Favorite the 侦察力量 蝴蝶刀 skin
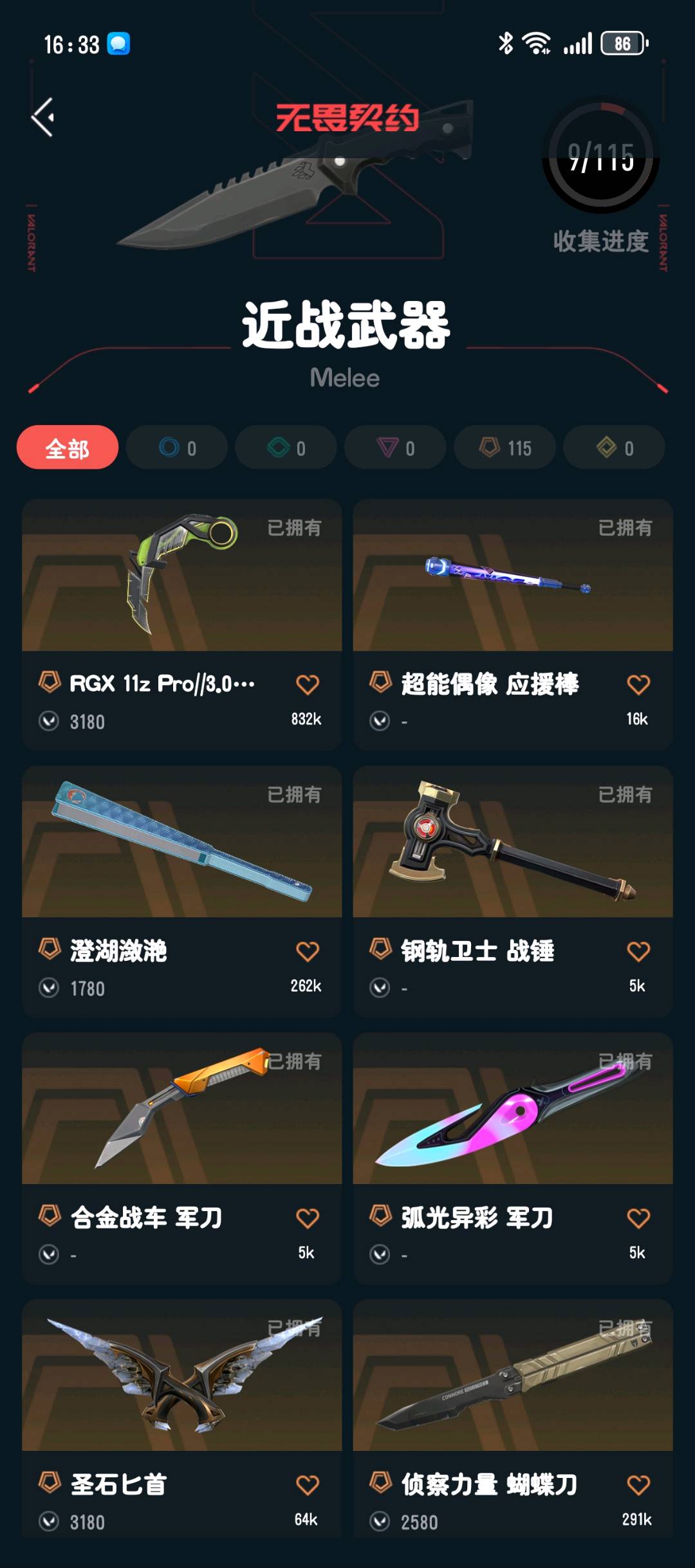Image resolution: width=695 pixels, height=1568 pixels. click(x=638, y=1485)
